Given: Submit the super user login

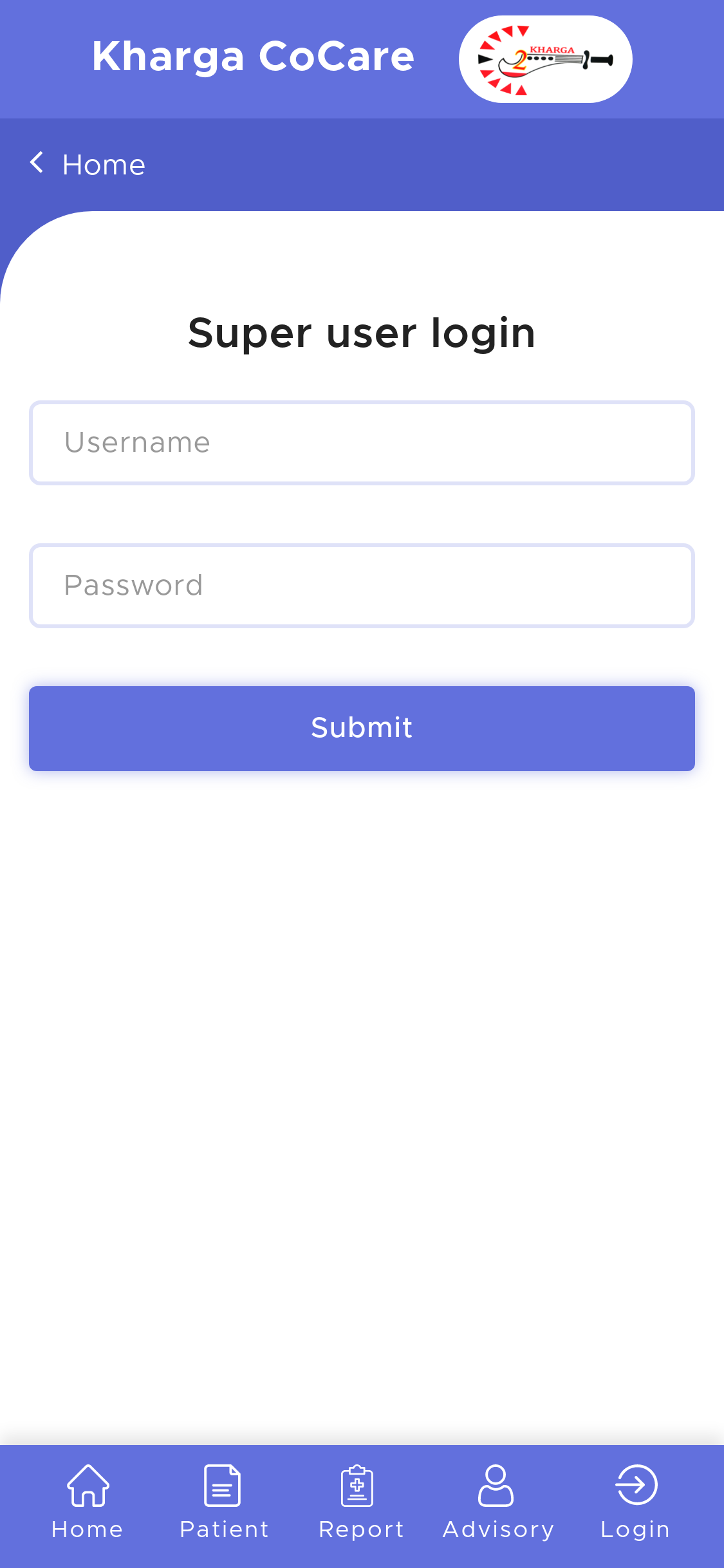Looking at the screenshot, I should 362,728.
